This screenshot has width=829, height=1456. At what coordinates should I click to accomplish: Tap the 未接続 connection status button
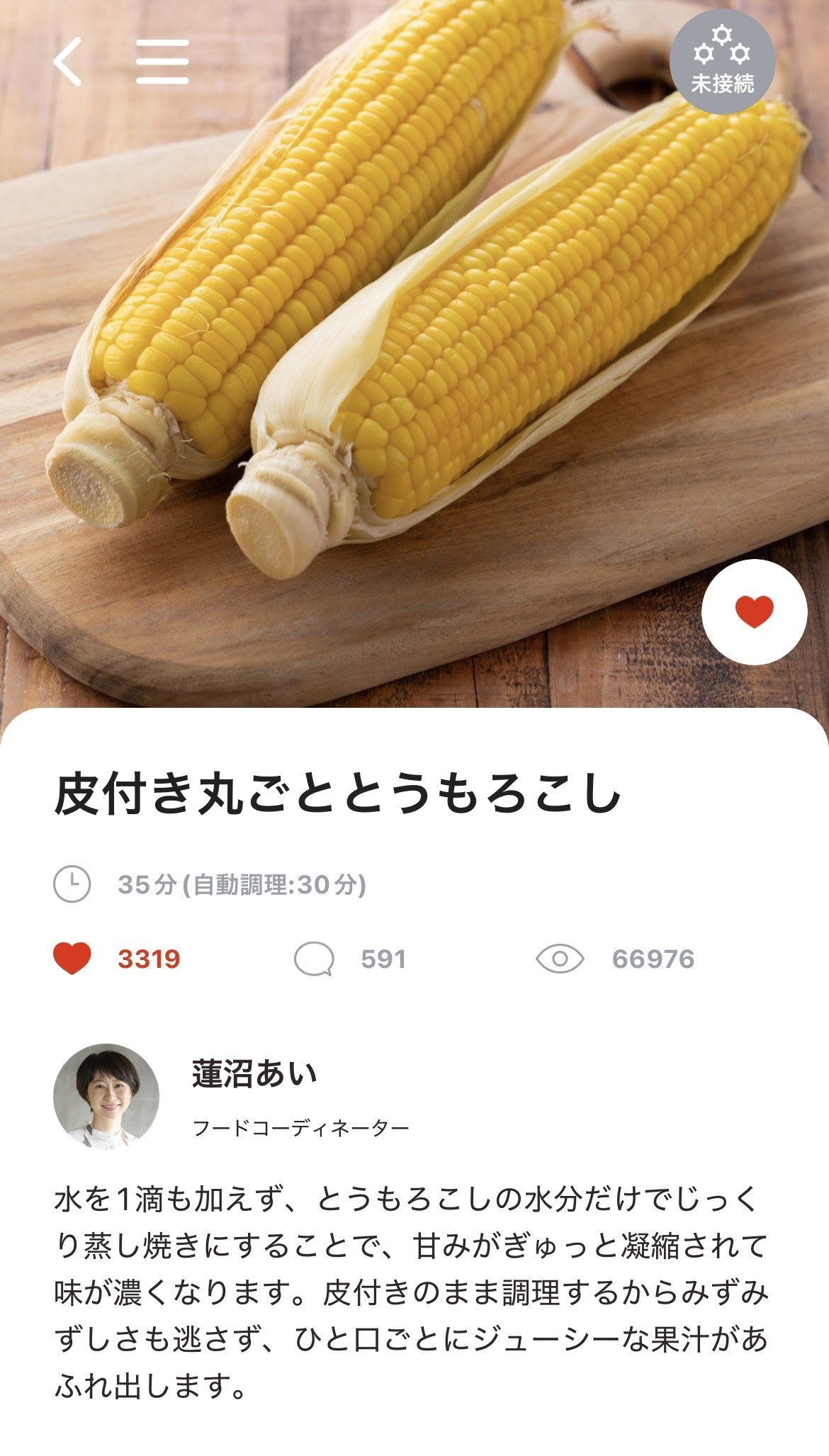point(722,62)
